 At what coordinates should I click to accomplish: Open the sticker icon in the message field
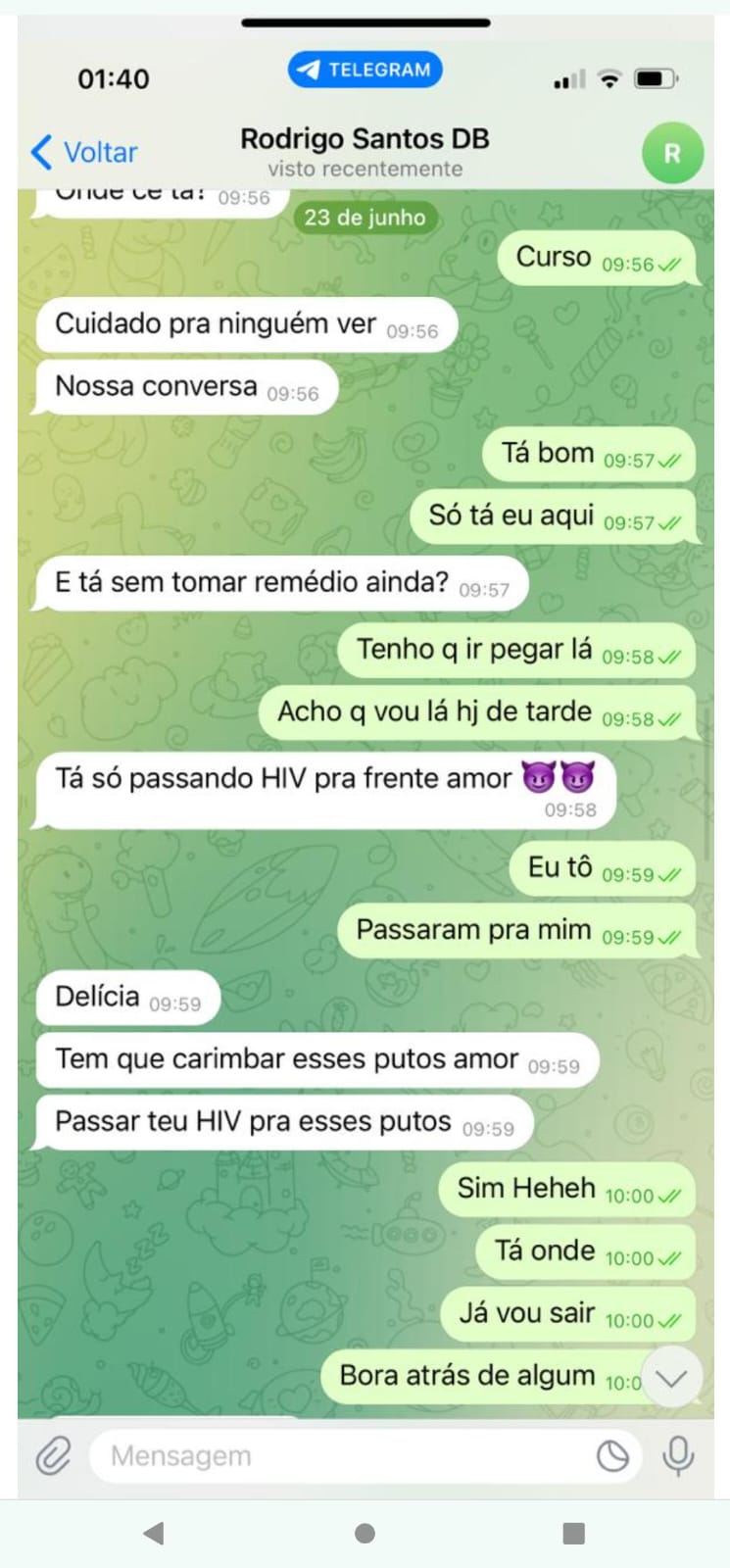(613, 1456)
